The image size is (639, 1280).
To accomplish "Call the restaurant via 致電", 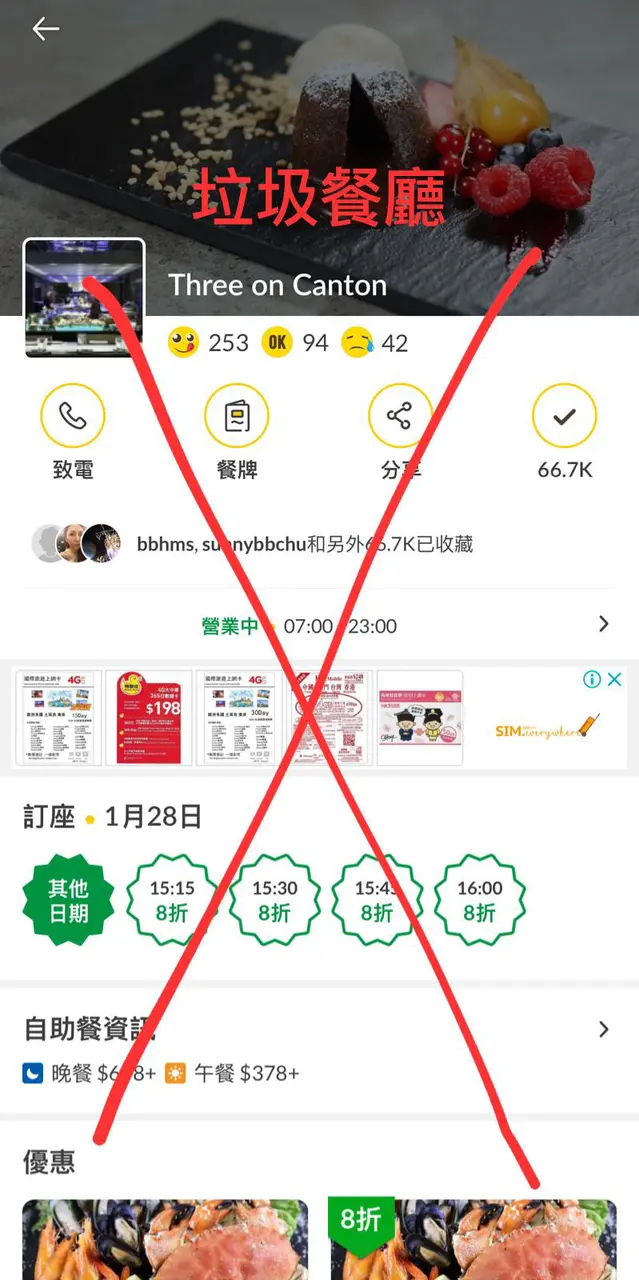I will coord(73,416).
